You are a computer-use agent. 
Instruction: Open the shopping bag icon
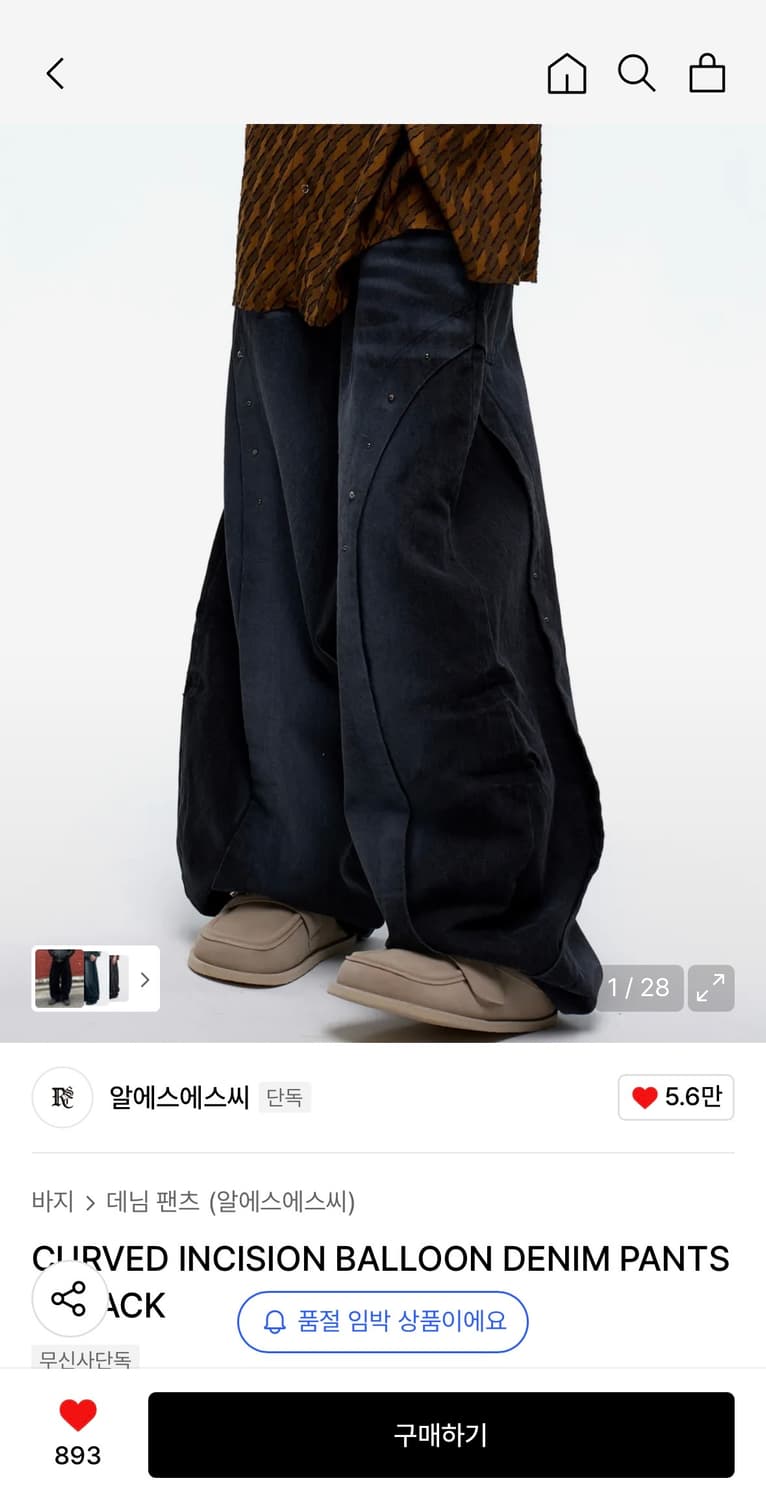(707, 73)
